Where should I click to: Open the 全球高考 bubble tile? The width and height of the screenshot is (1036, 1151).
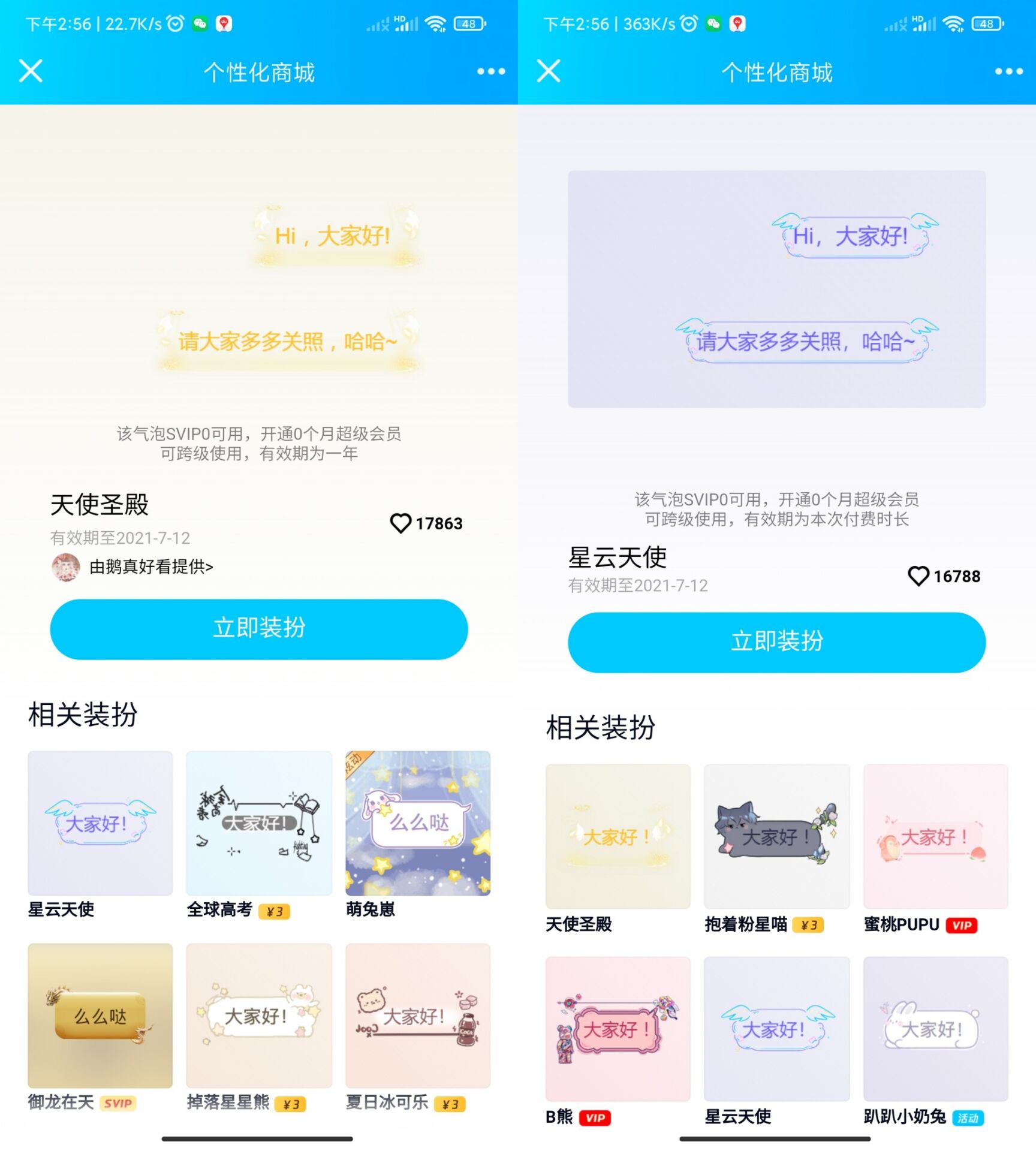pyautogui.click(x=258, y=823)
